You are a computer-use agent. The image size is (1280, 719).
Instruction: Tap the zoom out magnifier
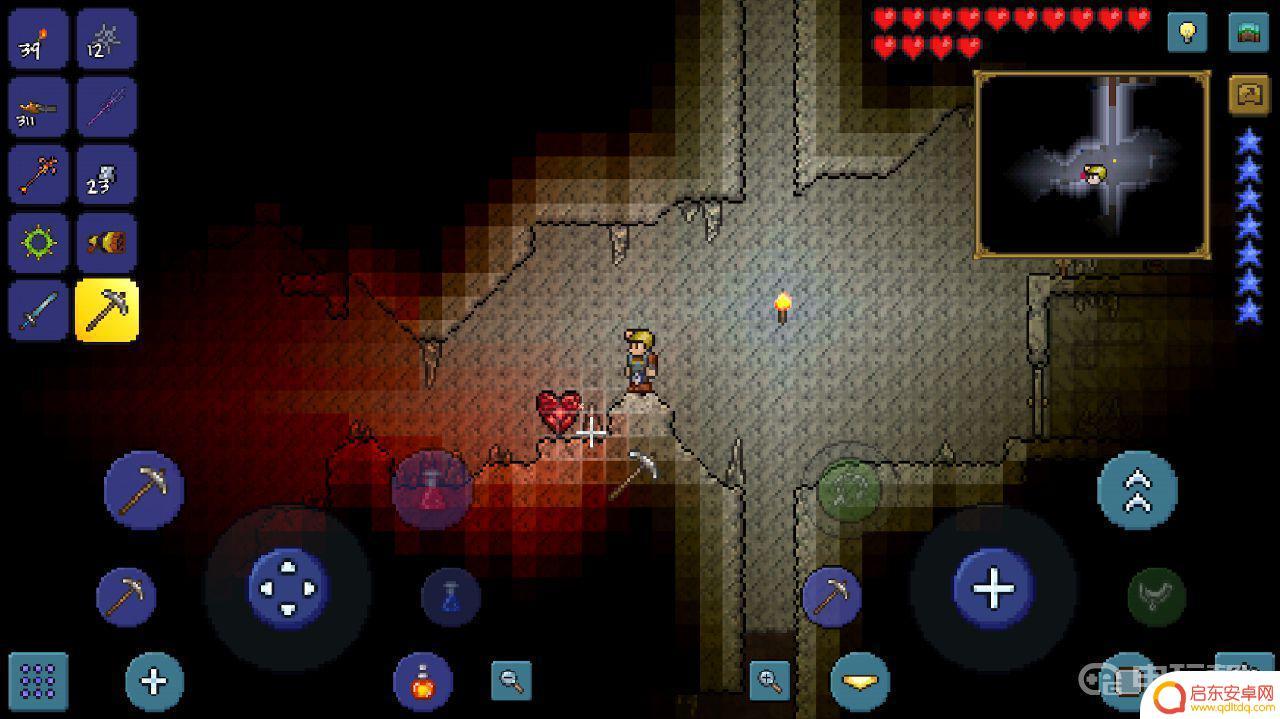[511, 681]
